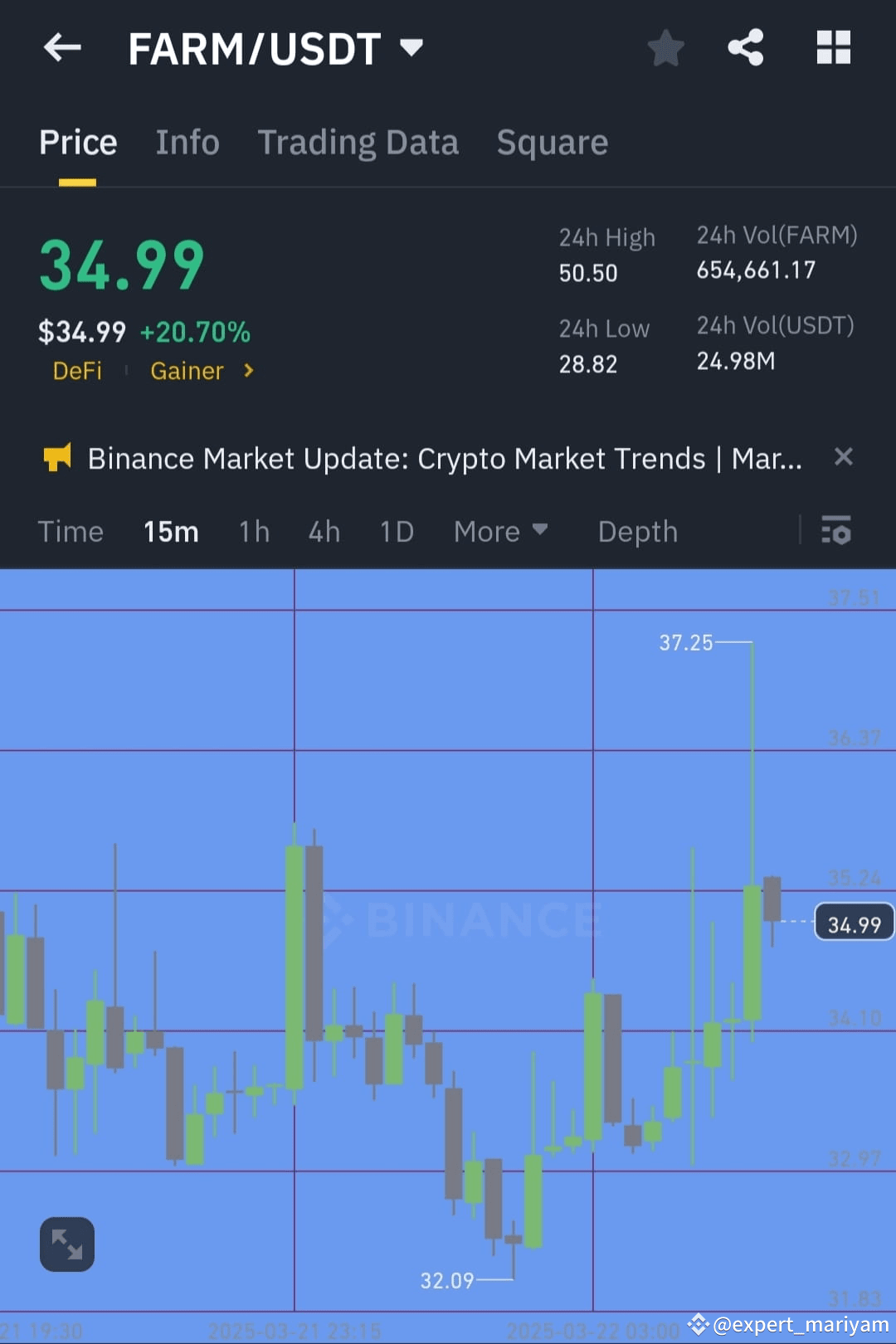The height and width of the screenshot is (1344, 896).
Task: Dismiss the market update banner with X
Action: [844, 457]
